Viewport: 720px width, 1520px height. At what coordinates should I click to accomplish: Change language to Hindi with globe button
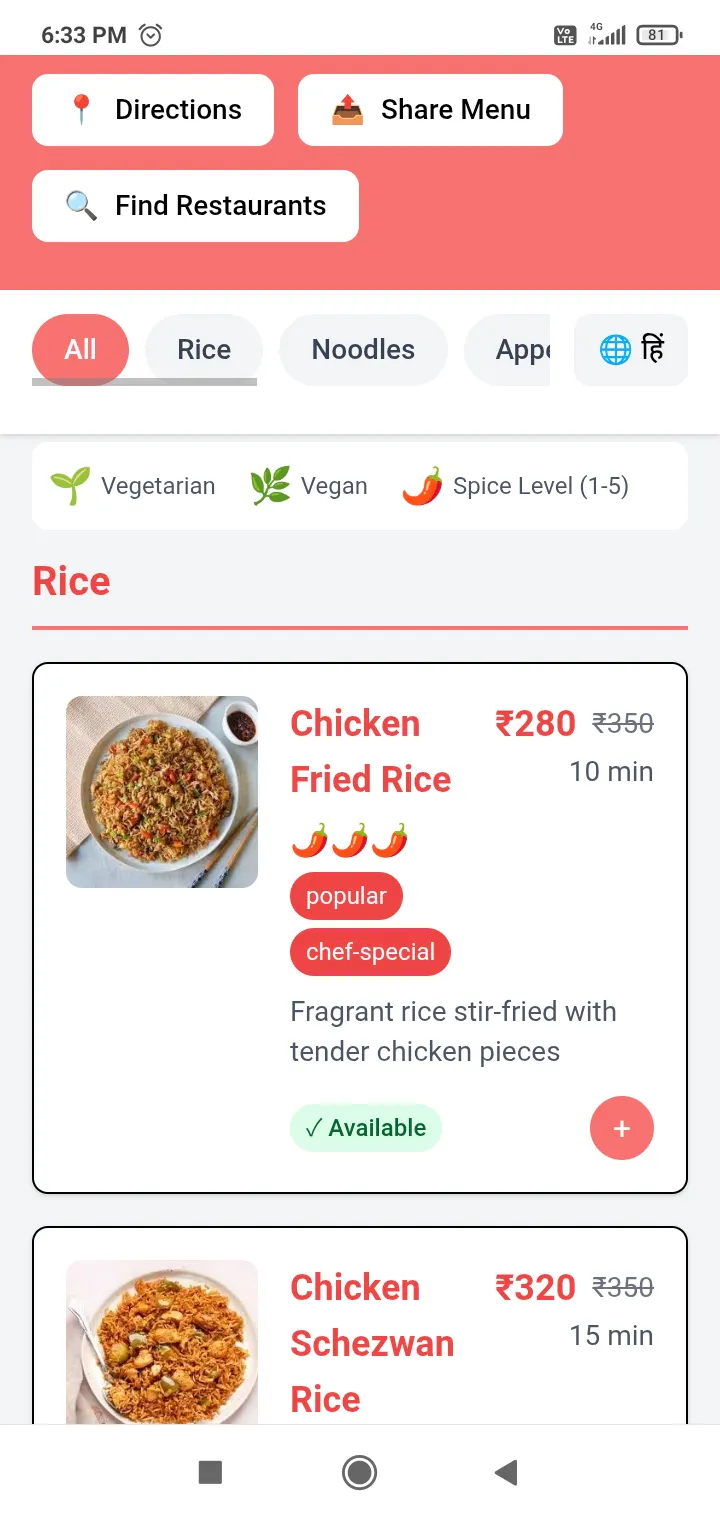631,350
